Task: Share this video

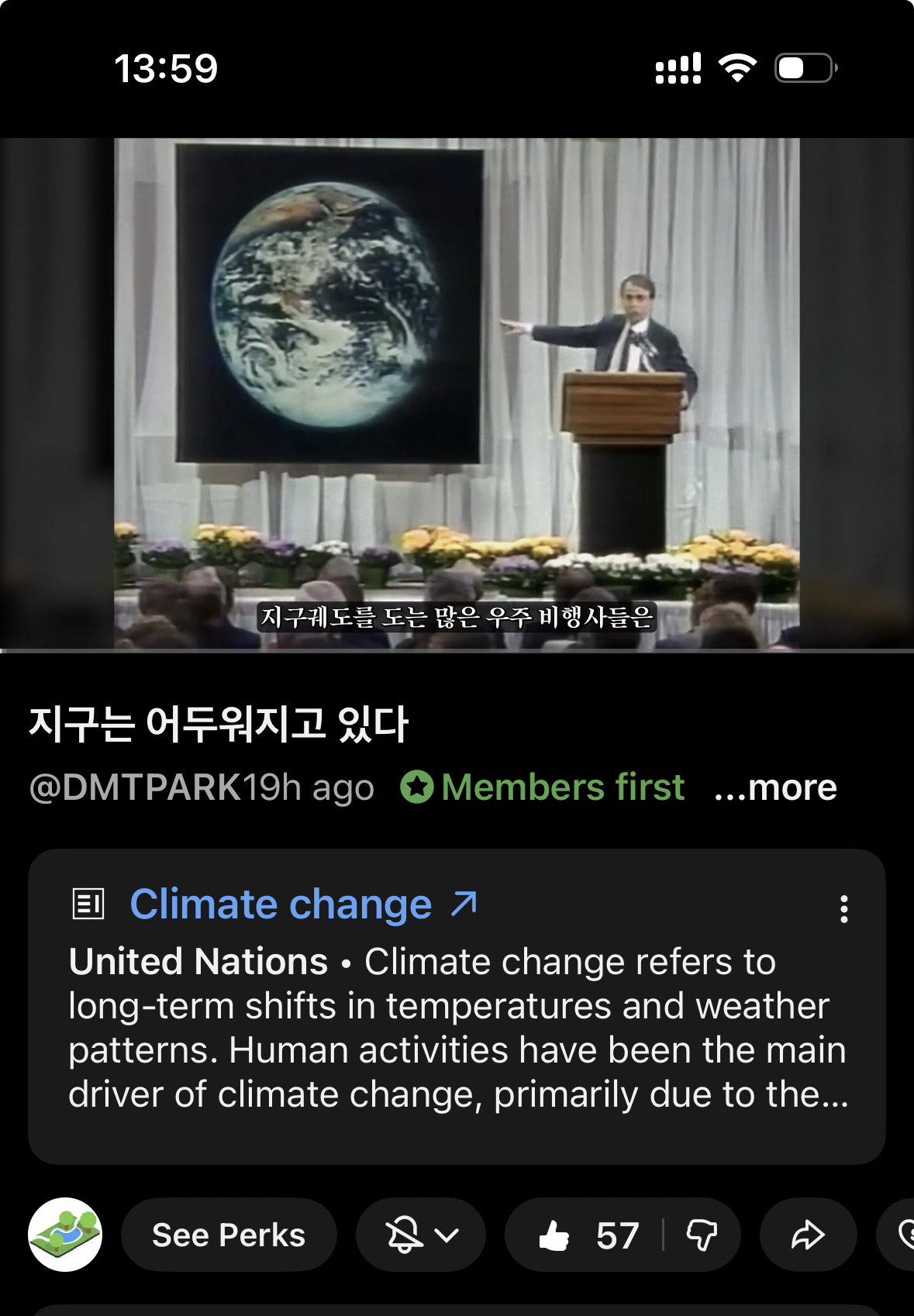Action: (807, 1235)
